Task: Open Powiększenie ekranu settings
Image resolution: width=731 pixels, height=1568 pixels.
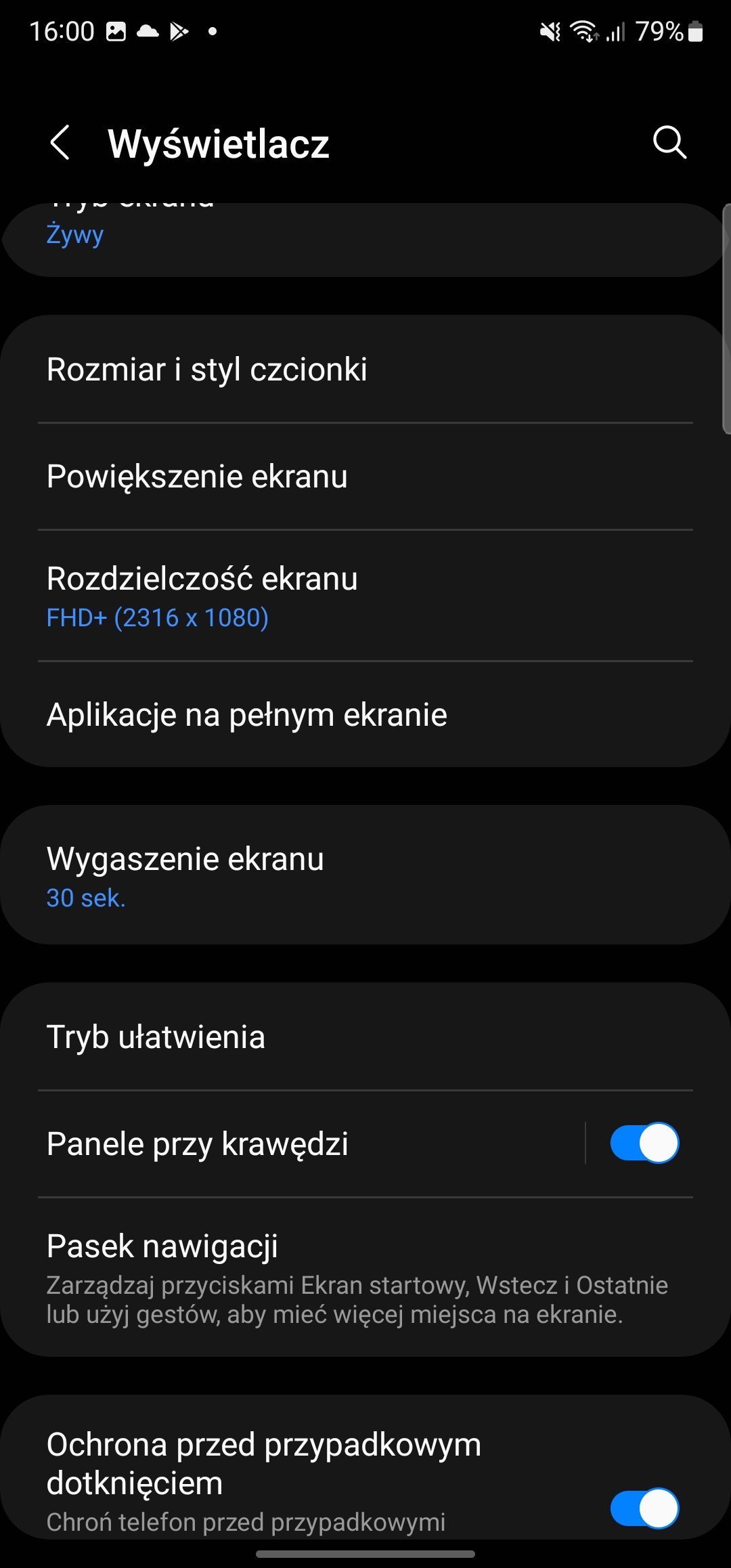Action: coord(365,477)
